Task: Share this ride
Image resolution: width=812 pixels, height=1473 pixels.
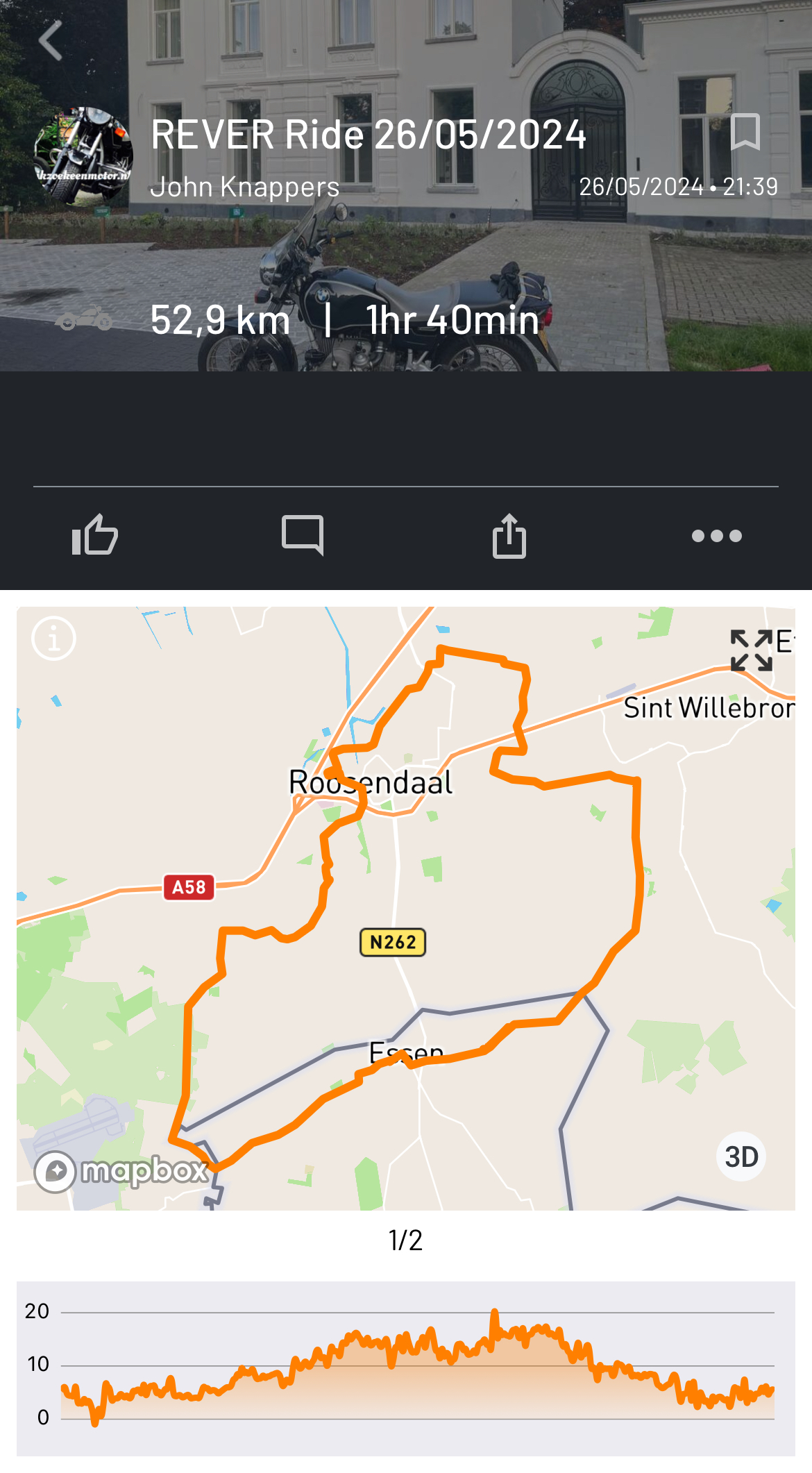Action: coord(509,535)
